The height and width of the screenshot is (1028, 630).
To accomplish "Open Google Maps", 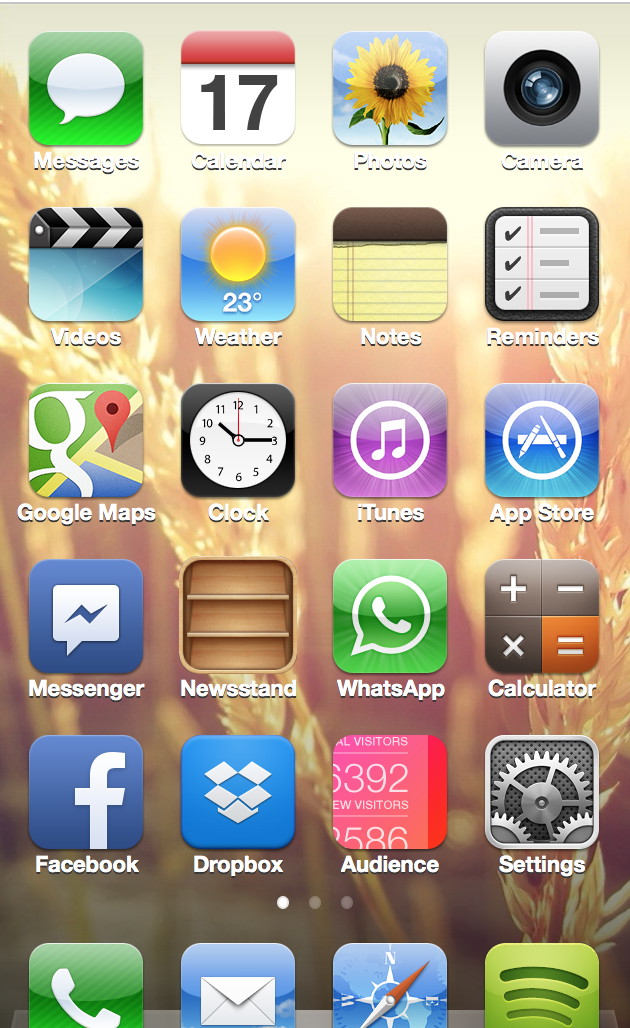I will (x=86, y=440).
